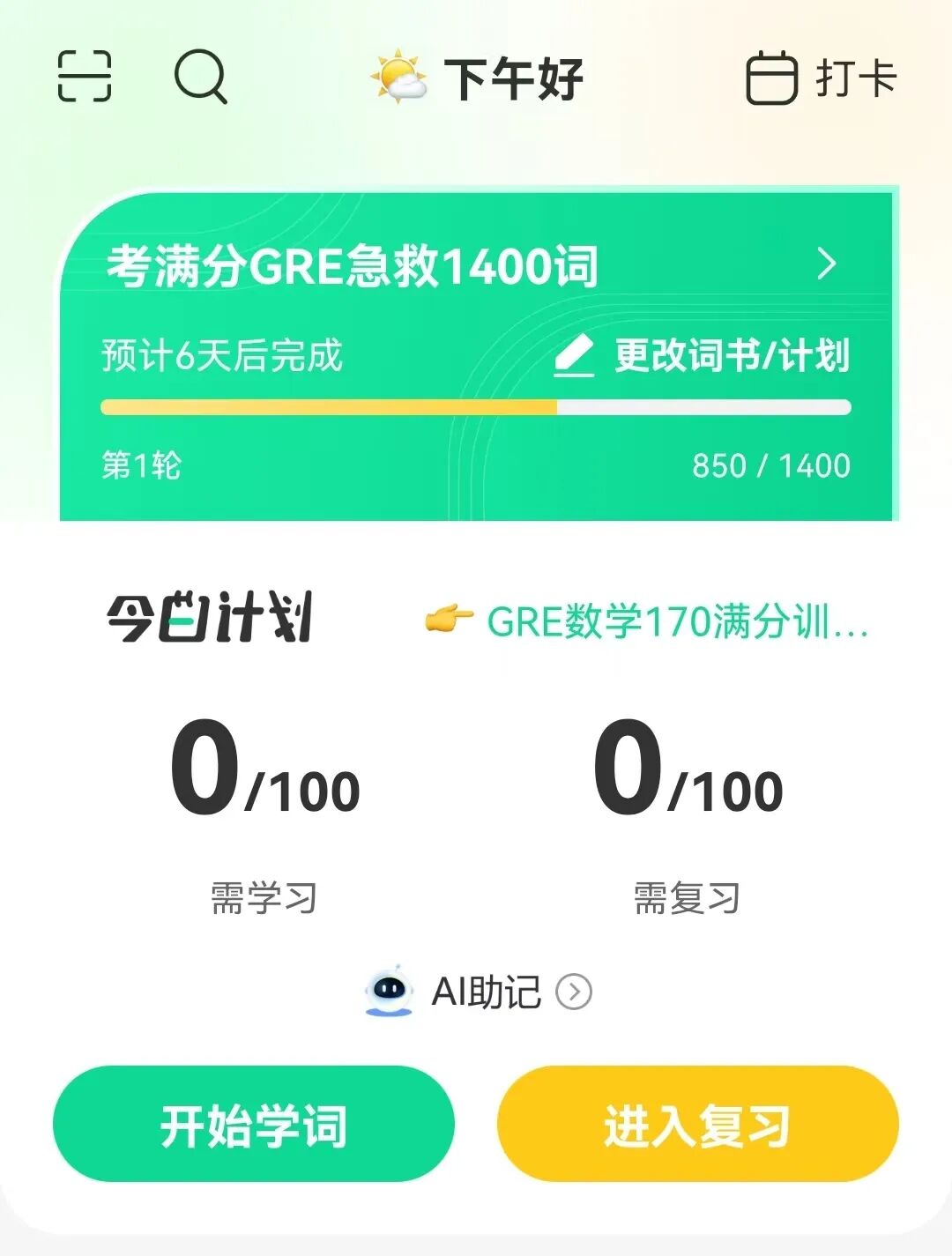Tap 进入复习 to start review

697,1124
